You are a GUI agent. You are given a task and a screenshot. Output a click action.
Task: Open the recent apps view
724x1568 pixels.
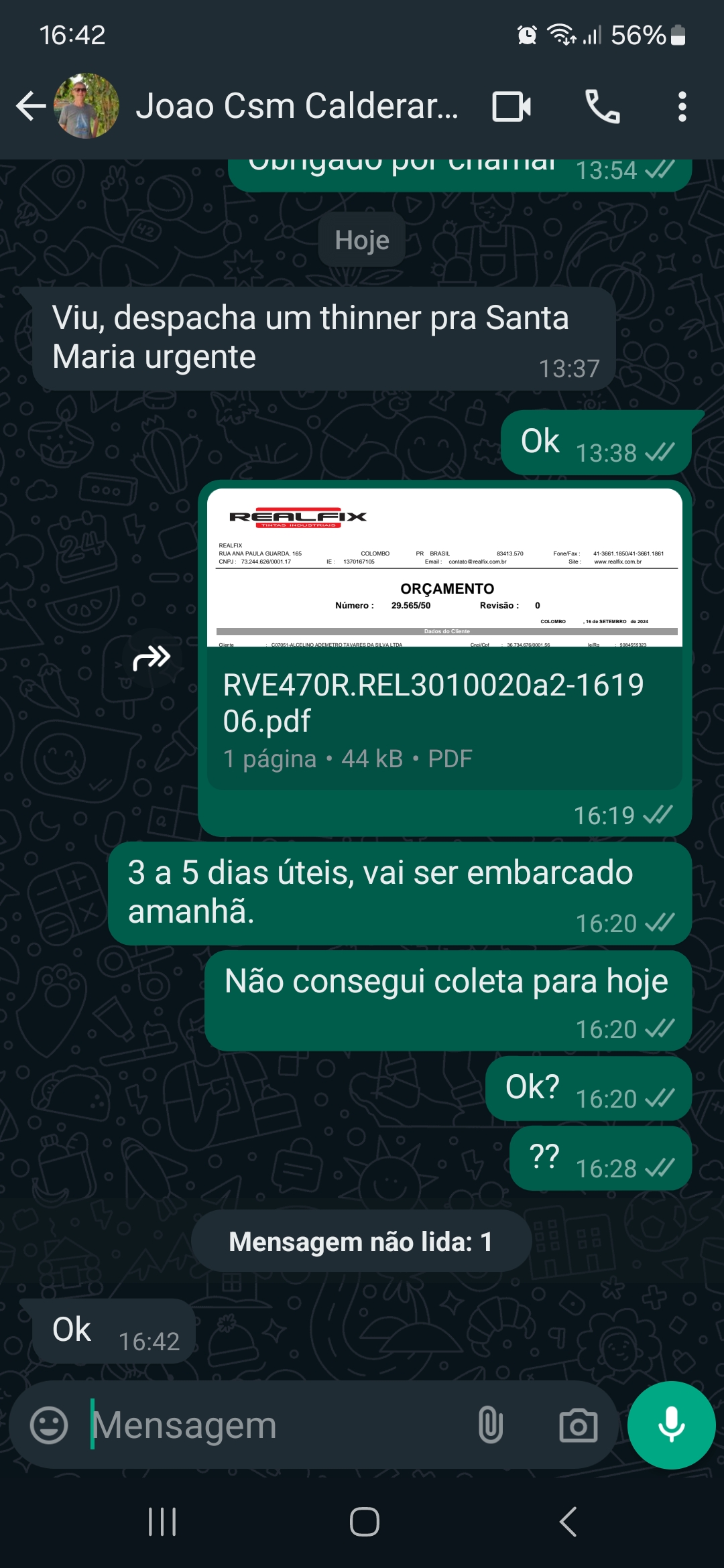[162, 1522]
